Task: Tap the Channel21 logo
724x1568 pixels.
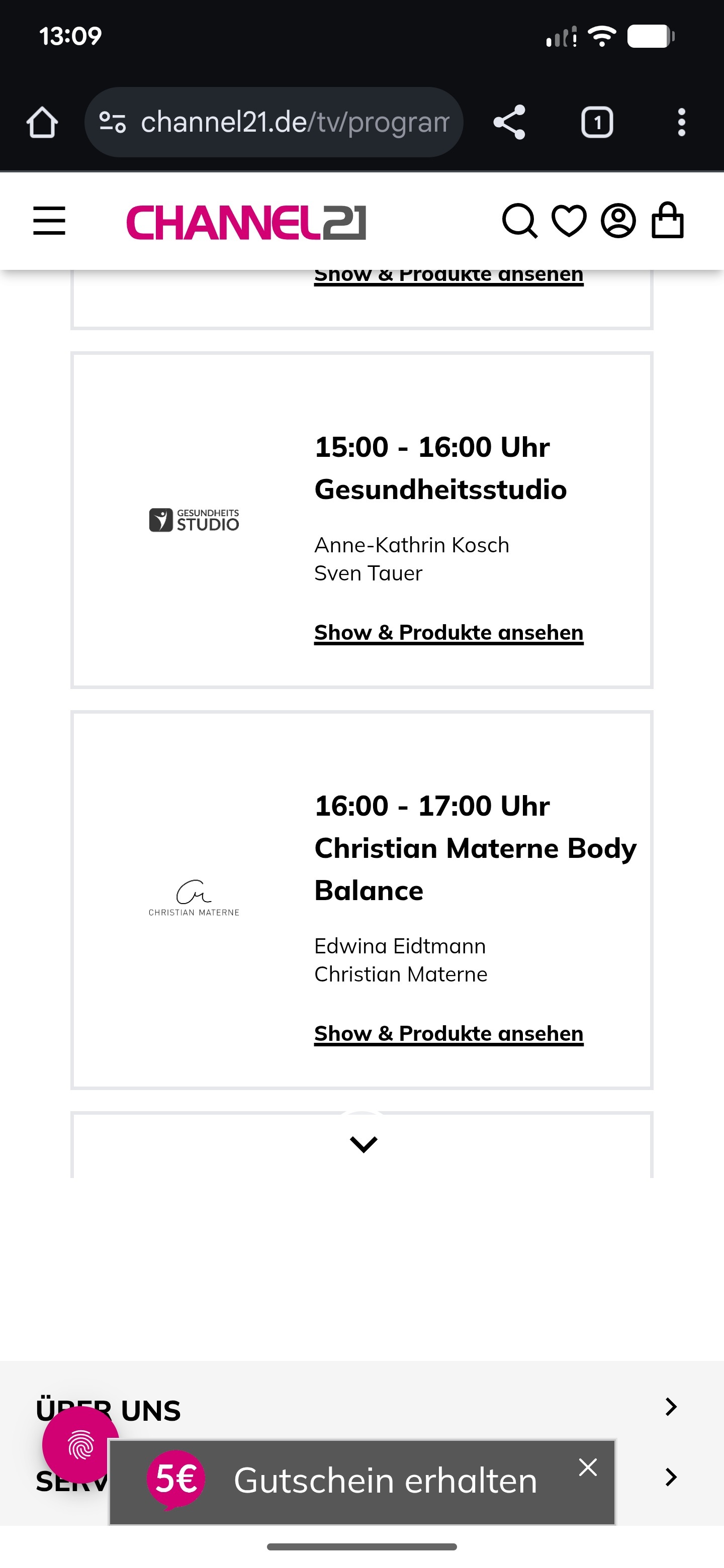Action: click(x=246, y=222)
